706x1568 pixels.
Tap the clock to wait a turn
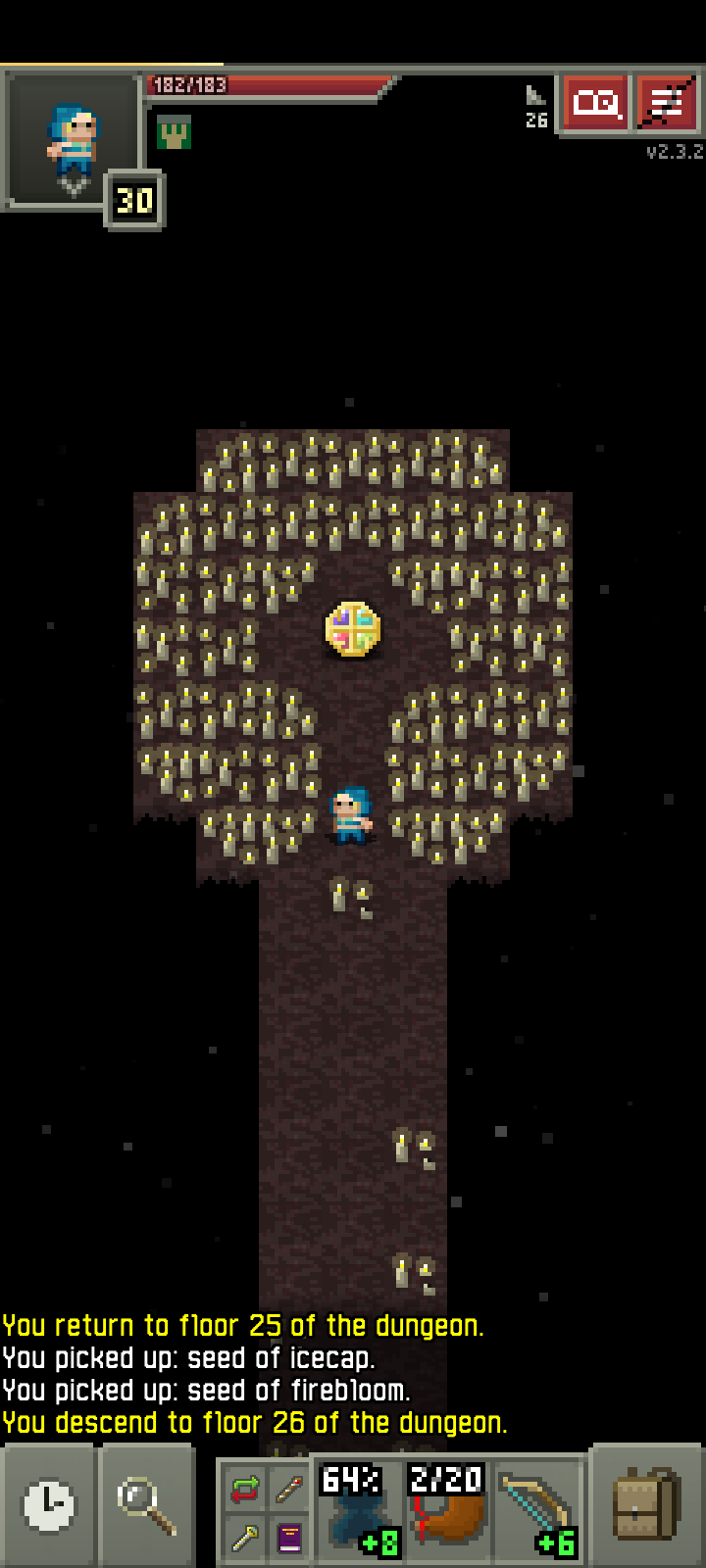tap(48, 1506)
